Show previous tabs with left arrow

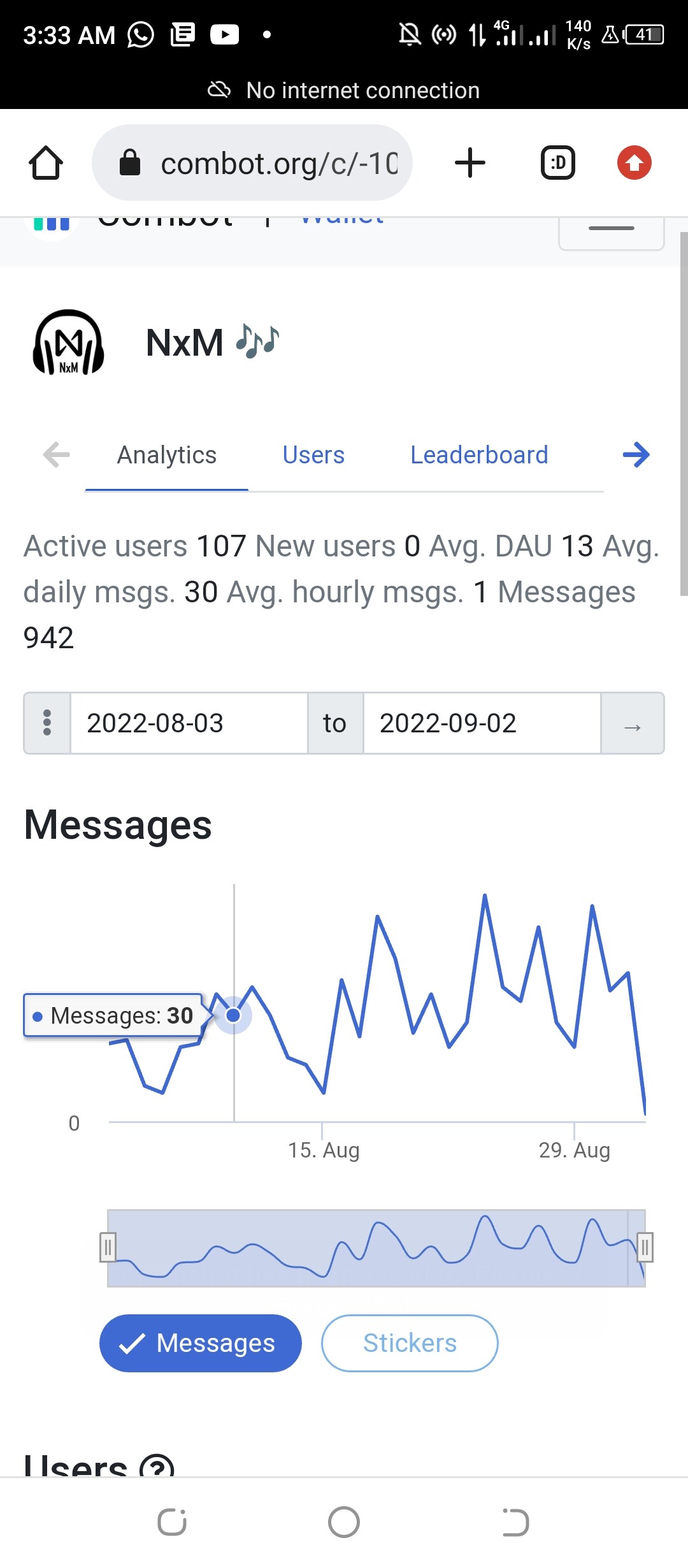click(56, 455)
